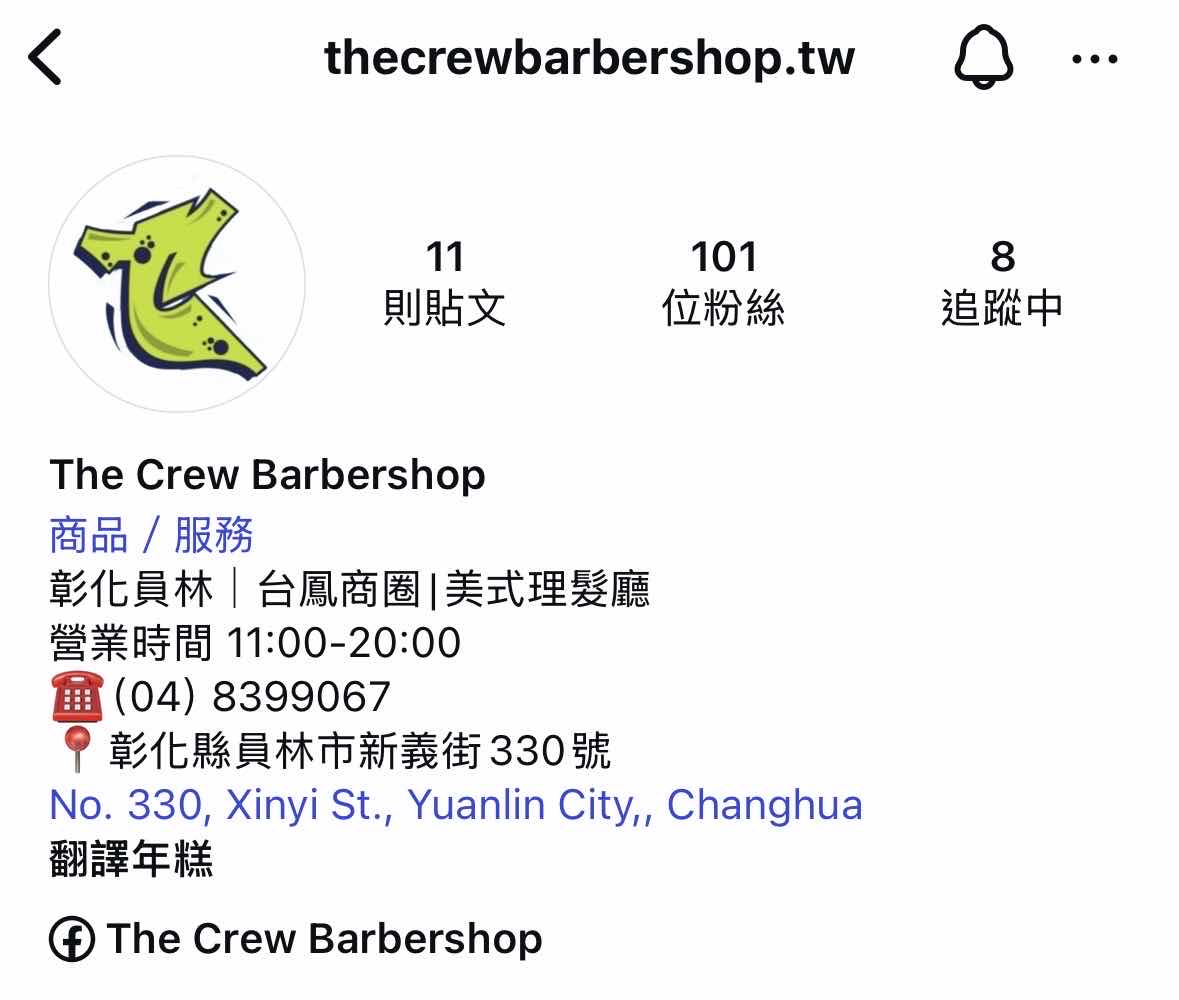View the profile picture
The width and height of the screenshot is (1179, 1000).
[x=177, y=284]
